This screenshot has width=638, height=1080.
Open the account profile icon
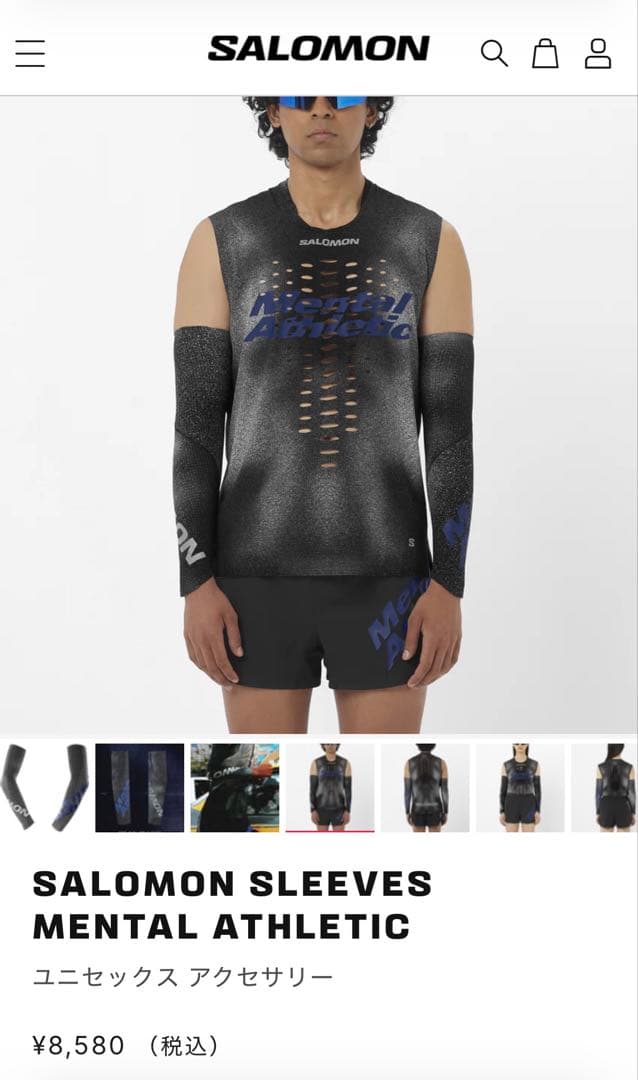point(598,52)
